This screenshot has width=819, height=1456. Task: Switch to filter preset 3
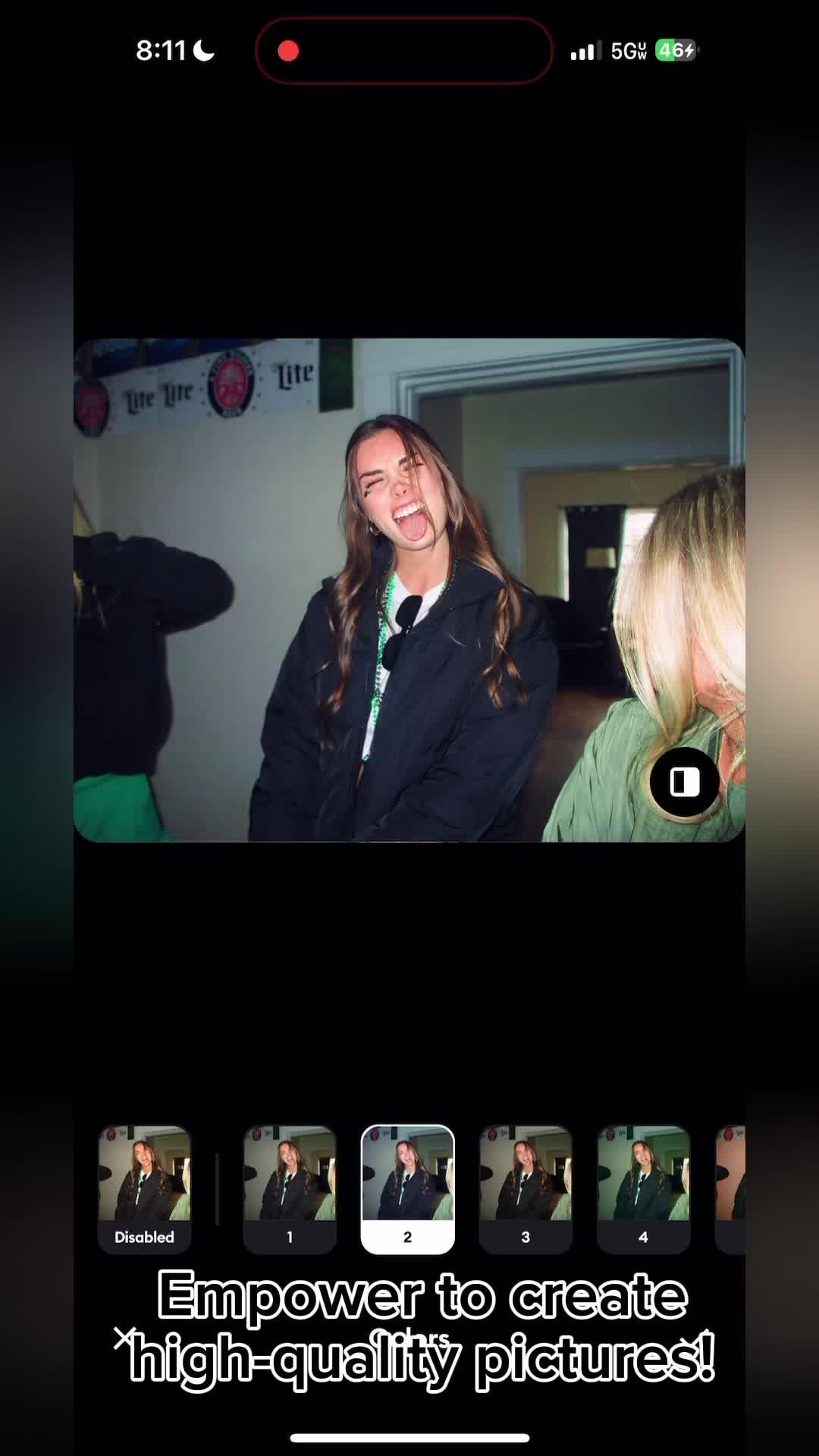point(526,1188)
